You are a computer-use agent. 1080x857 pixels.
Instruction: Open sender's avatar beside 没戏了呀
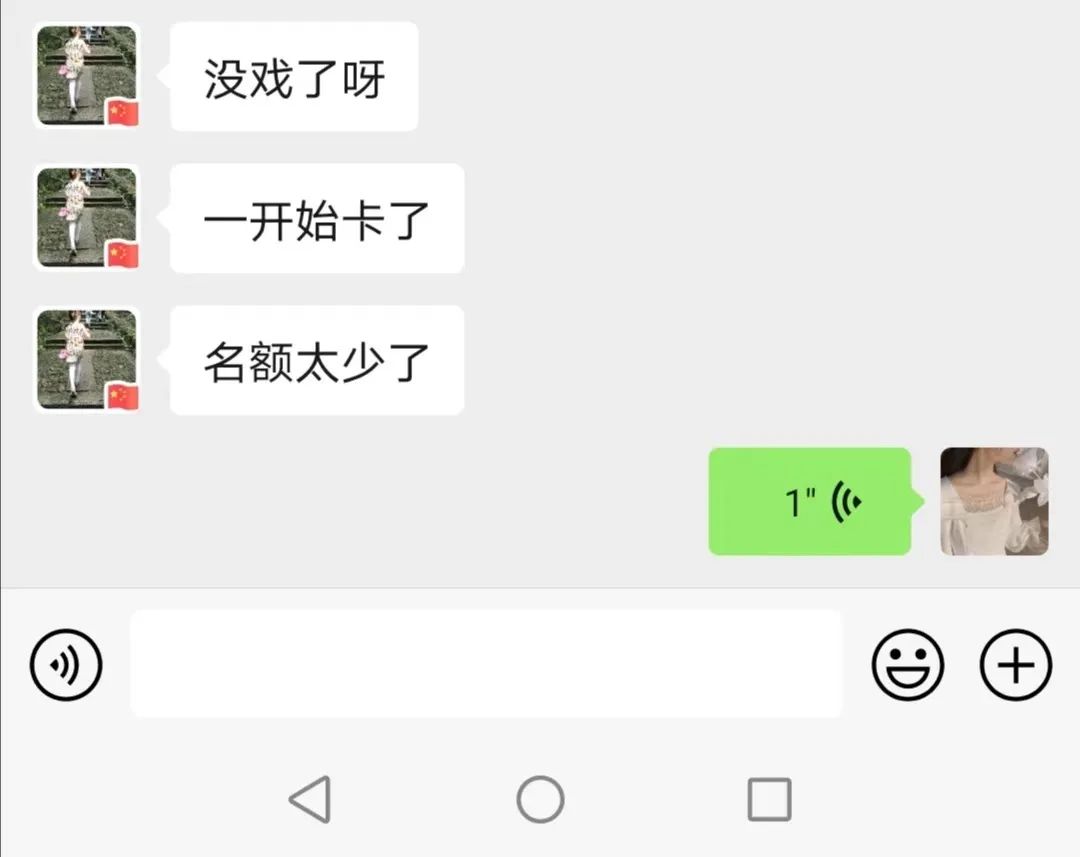coord(87,76)
